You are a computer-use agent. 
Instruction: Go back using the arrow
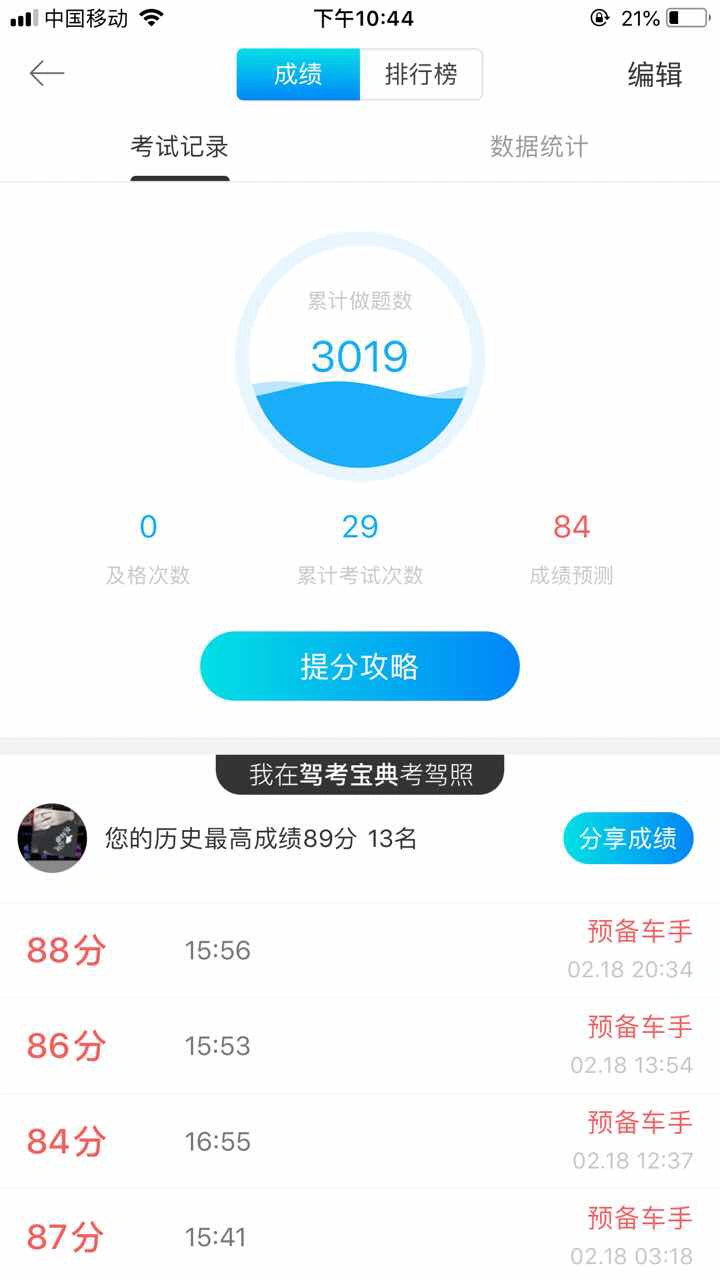(x=47, y=74)
